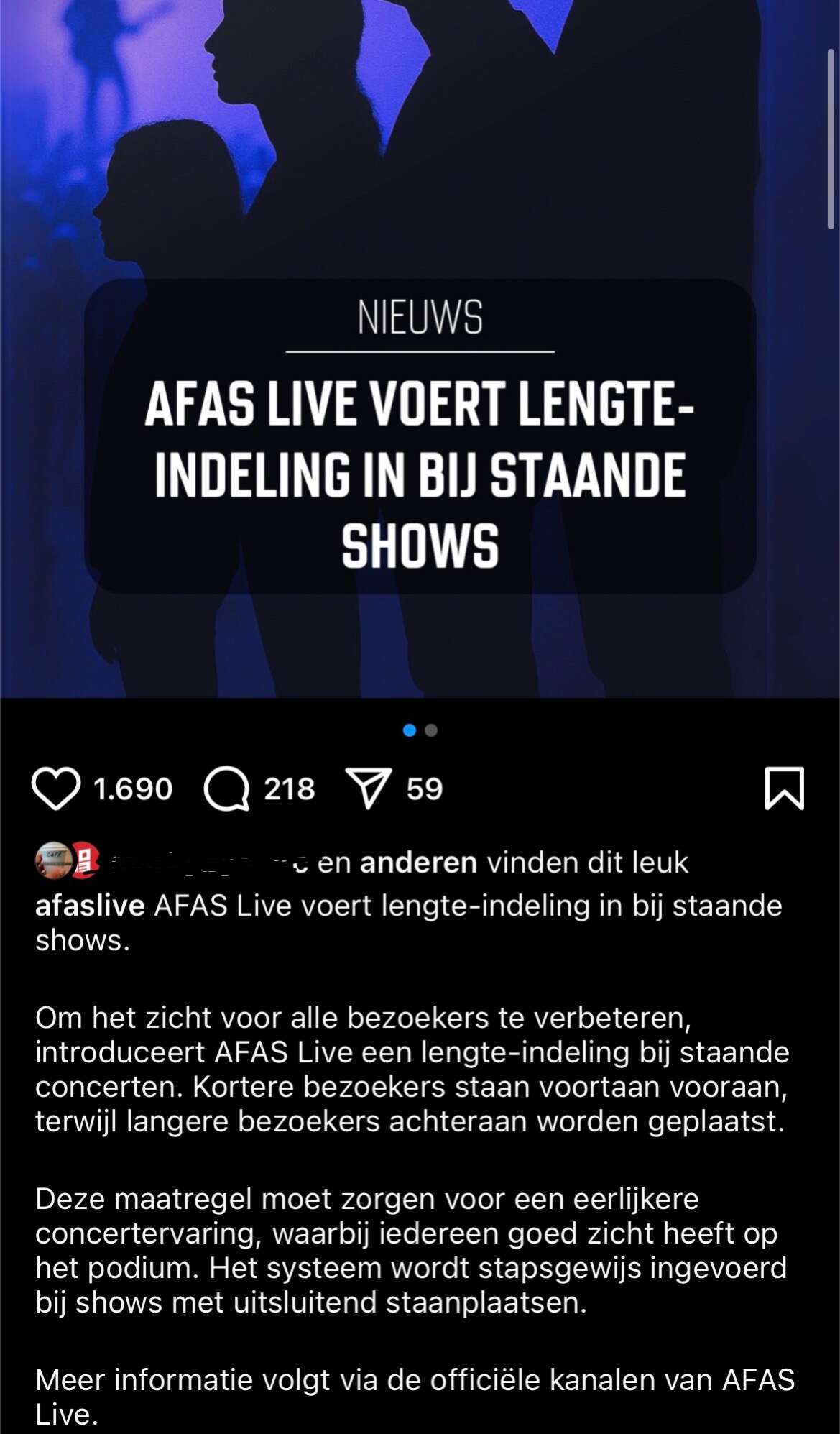This screenshot has height=1434, width=840.
Task: Open comments on the AFAS Live post
Action: (x=226, y=789)
